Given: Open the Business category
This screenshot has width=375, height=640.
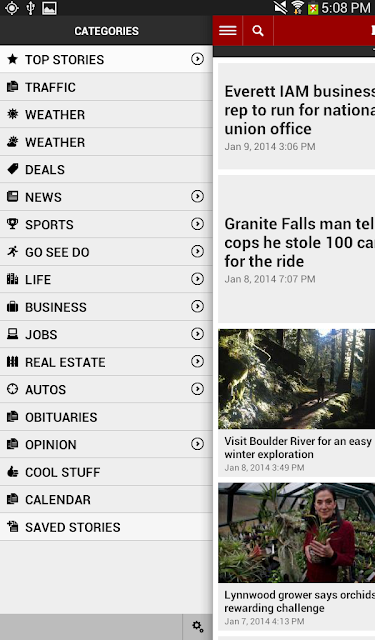Looking at the screenshot, I should [106, 307].
